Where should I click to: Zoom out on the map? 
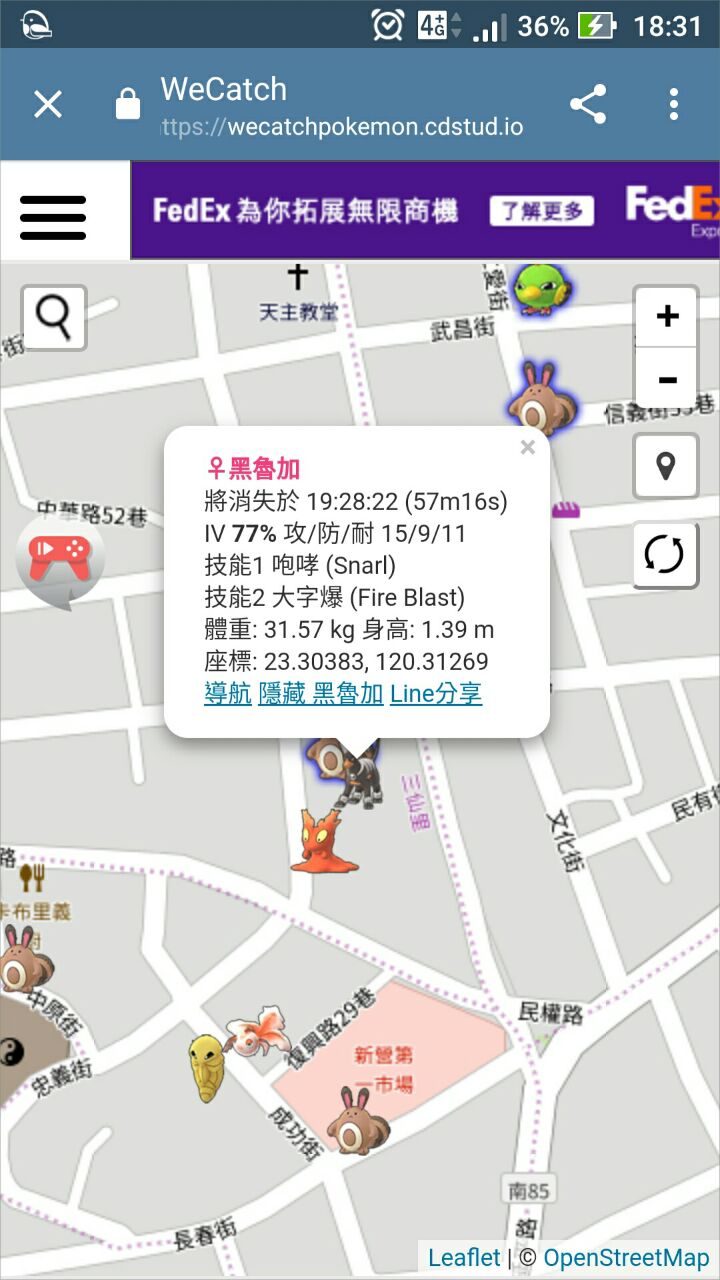(666, 380)
